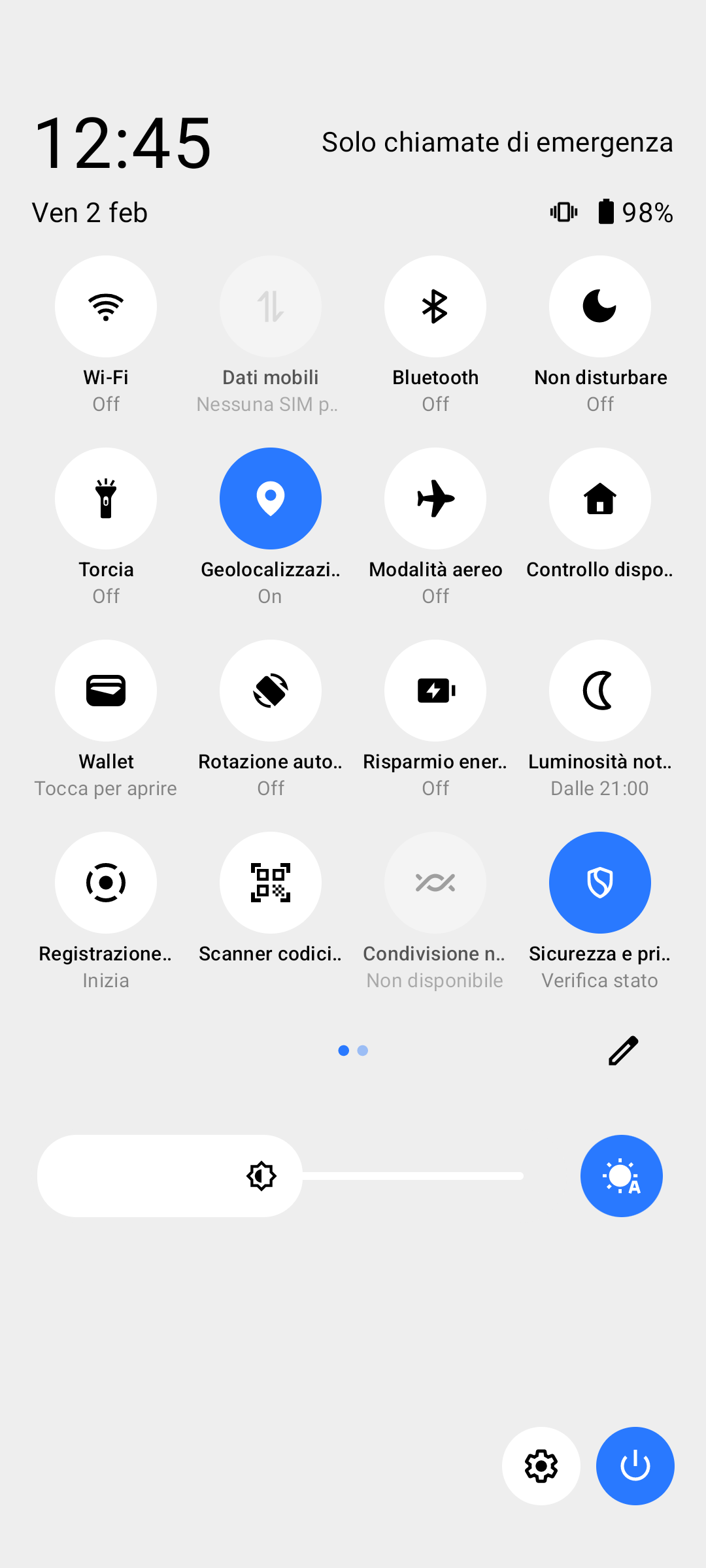Screen dimensions: 706x1568
Task: Disable Geolocalizzazione
Action: click(271, 498)
